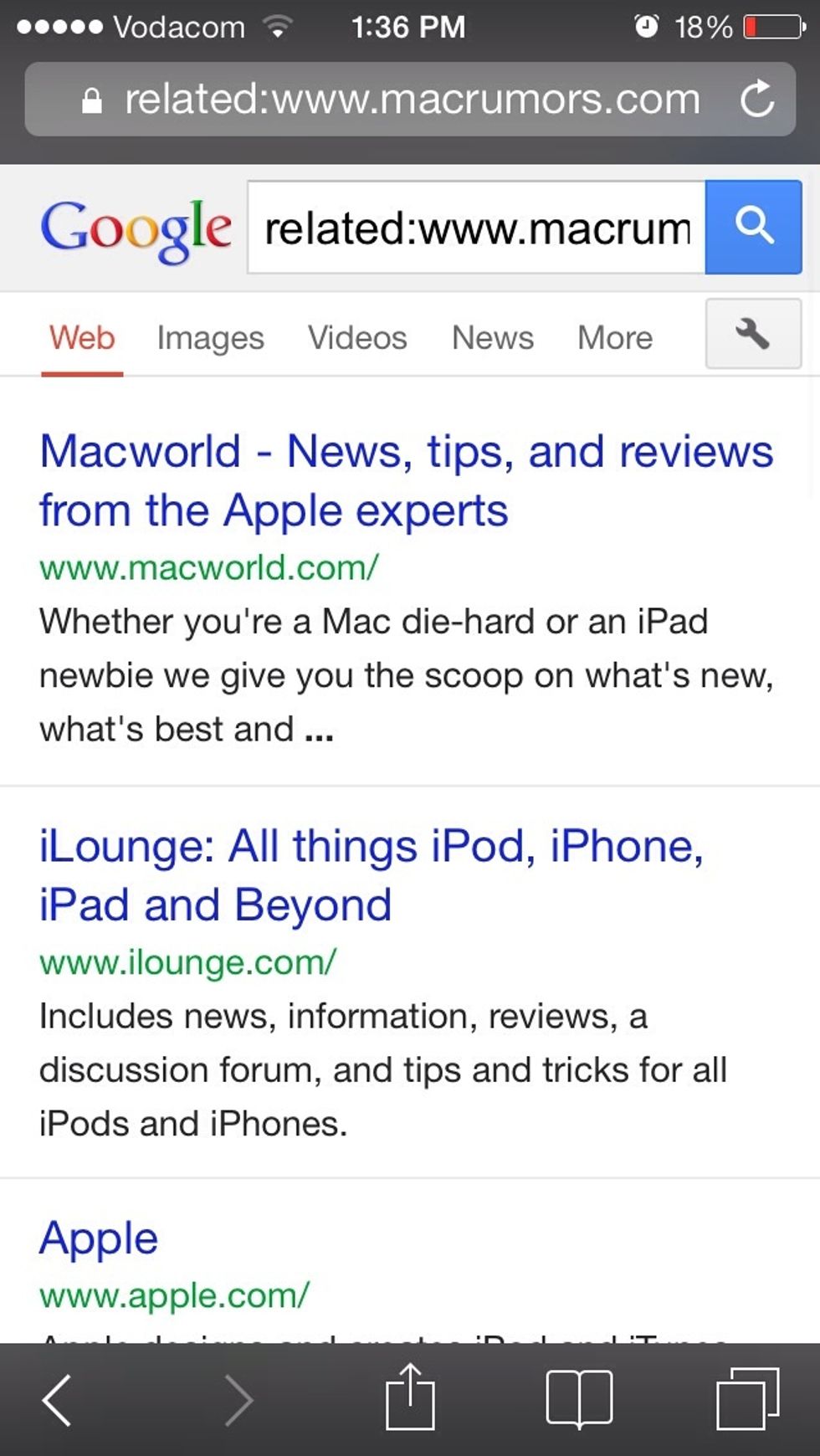820x1456 pixels.
Task: Go back to the previous page
Action: (x=57, y=1399)
